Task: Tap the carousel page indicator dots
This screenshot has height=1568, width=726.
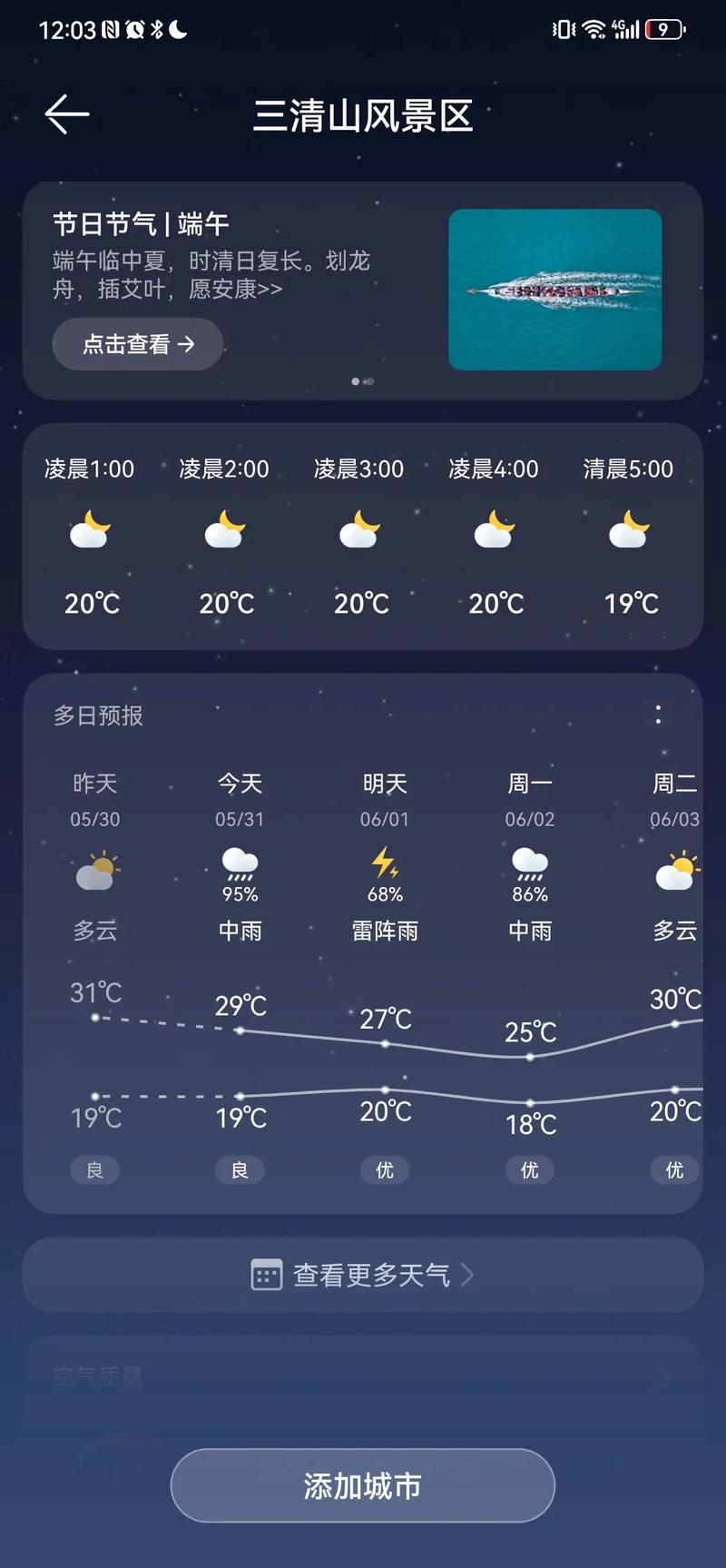Action: click(x=363, y=381)
